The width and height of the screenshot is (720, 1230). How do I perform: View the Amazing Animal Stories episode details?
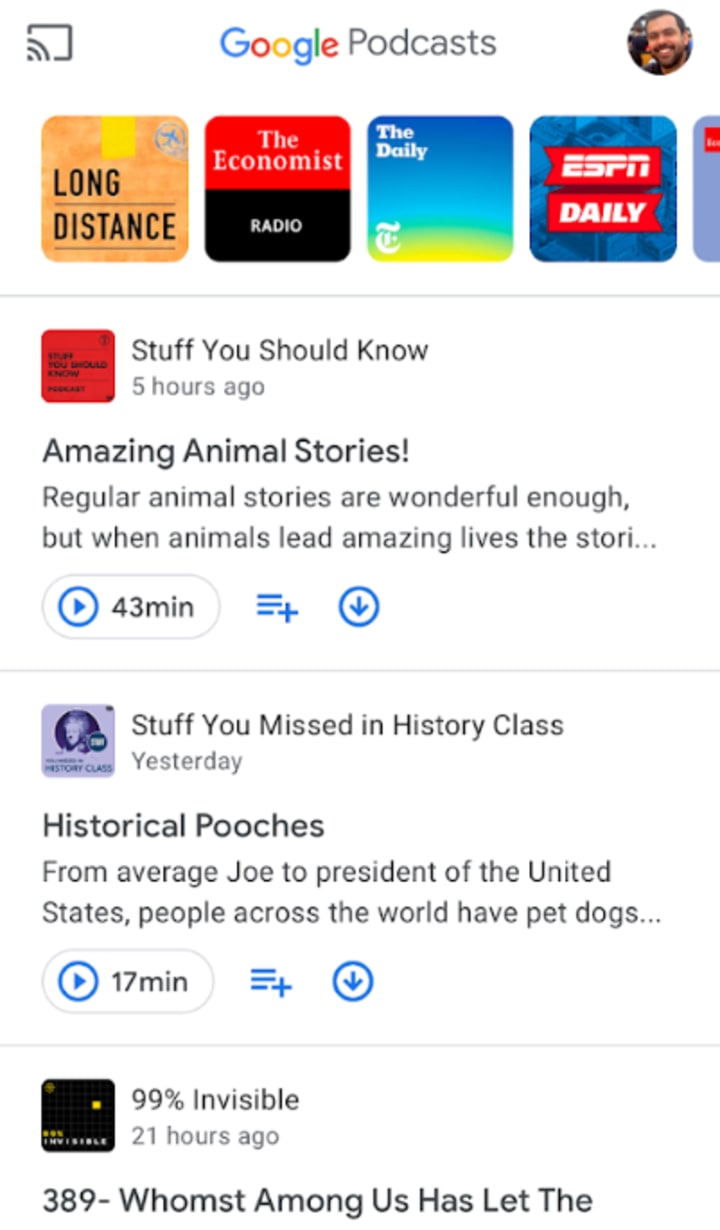click(226, 451)
